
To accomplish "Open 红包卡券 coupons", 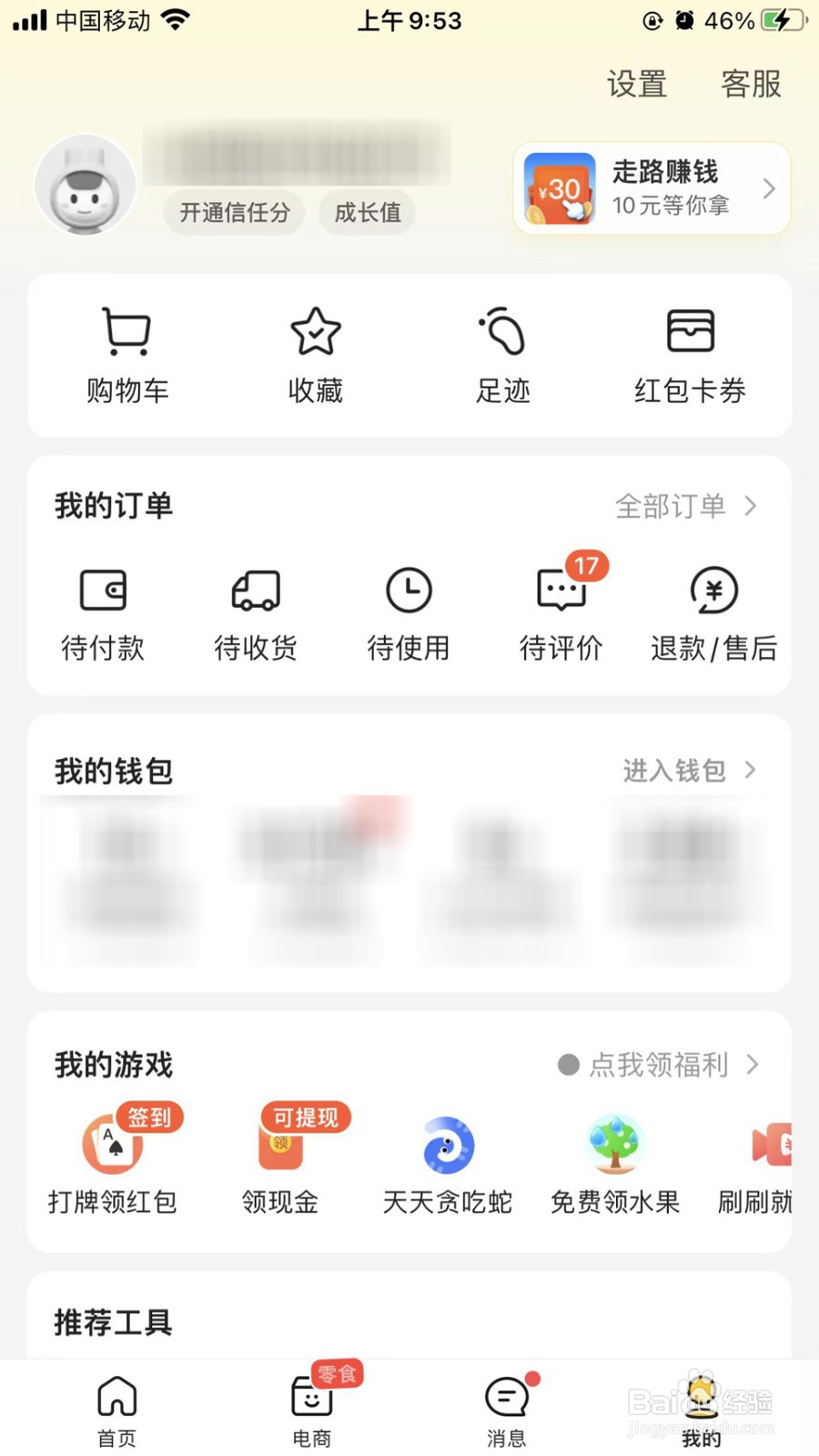I will 690,355.
